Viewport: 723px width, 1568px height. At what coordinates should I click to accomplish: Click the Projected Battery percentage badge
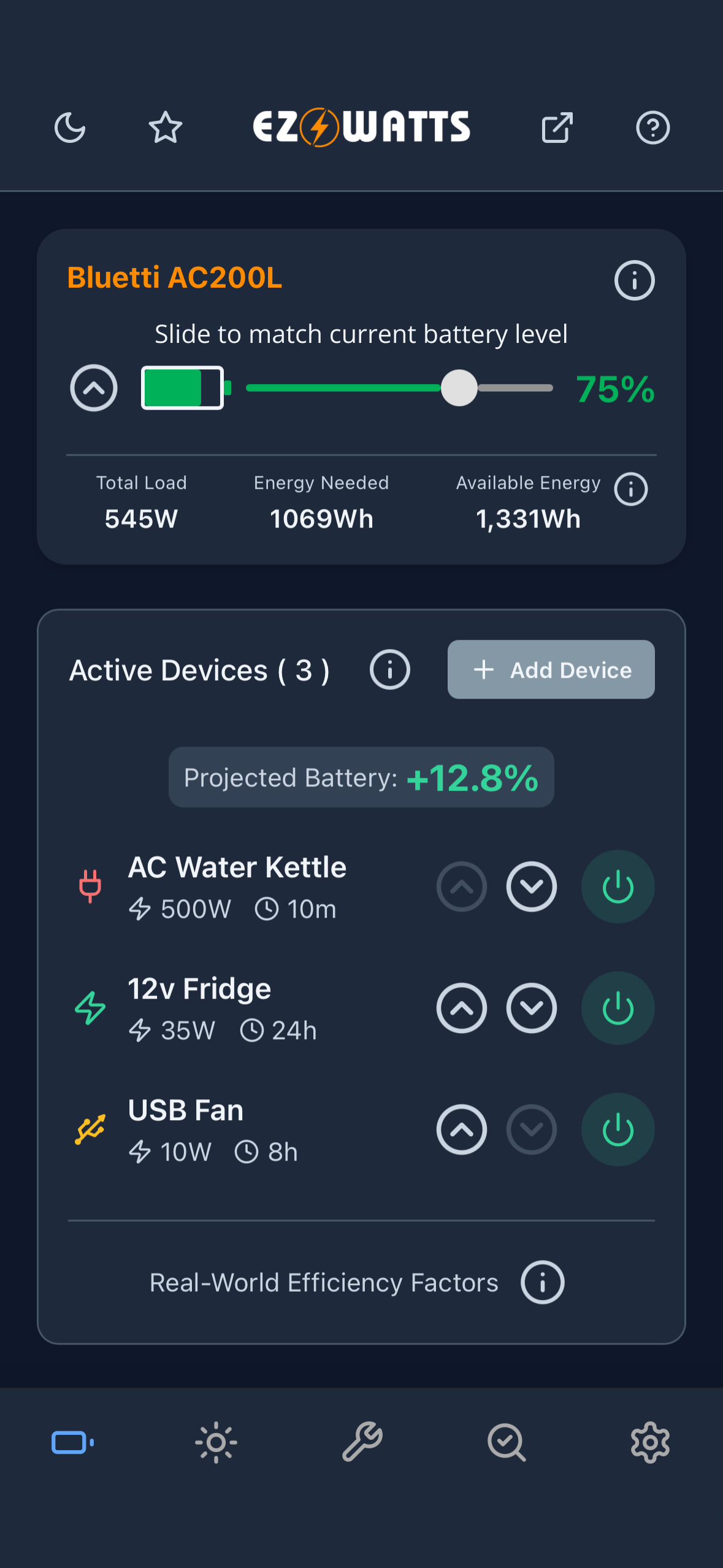pos(361,777)
